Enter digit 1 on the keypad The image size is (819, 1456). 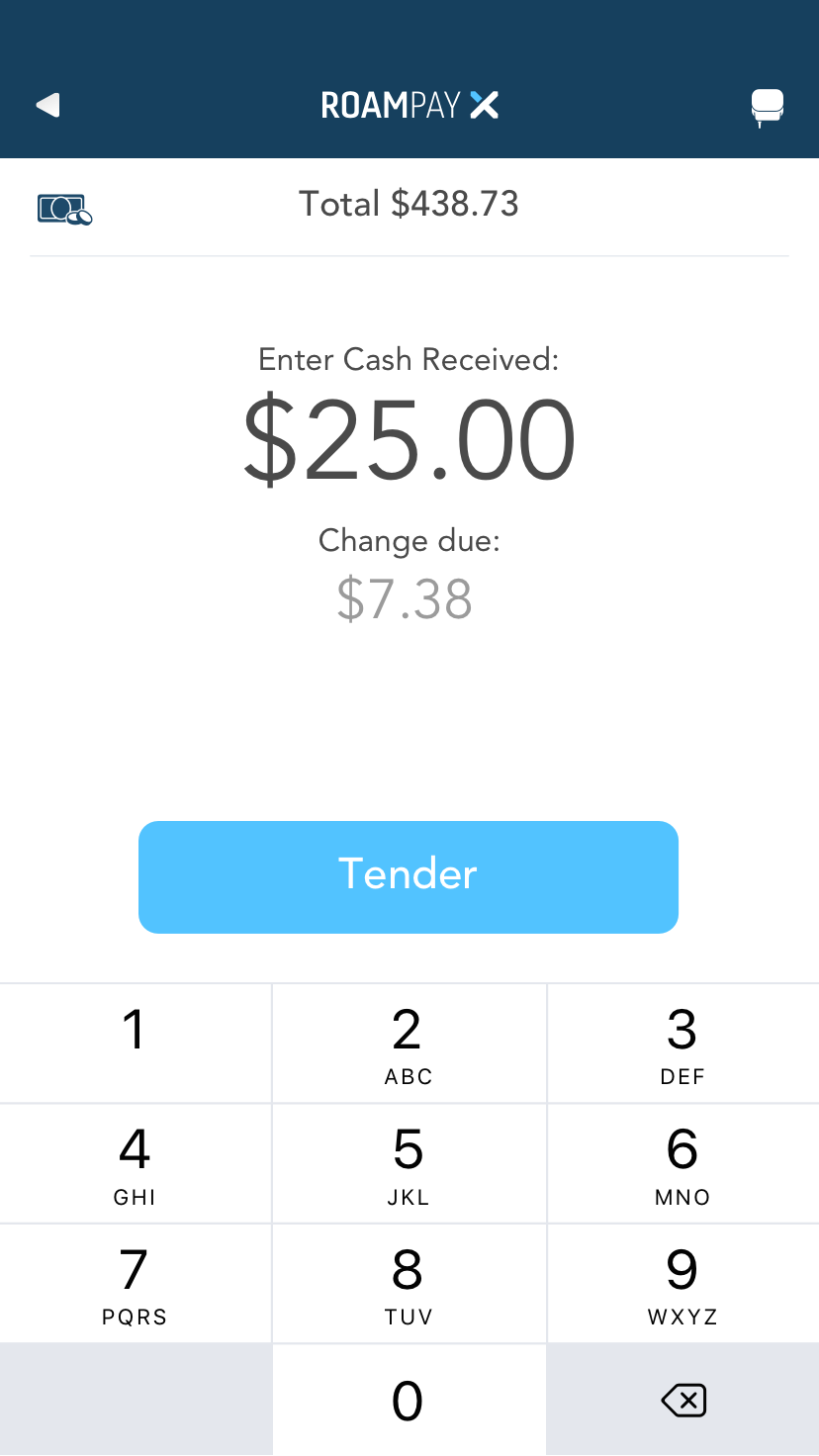[x=136, y=1044]
